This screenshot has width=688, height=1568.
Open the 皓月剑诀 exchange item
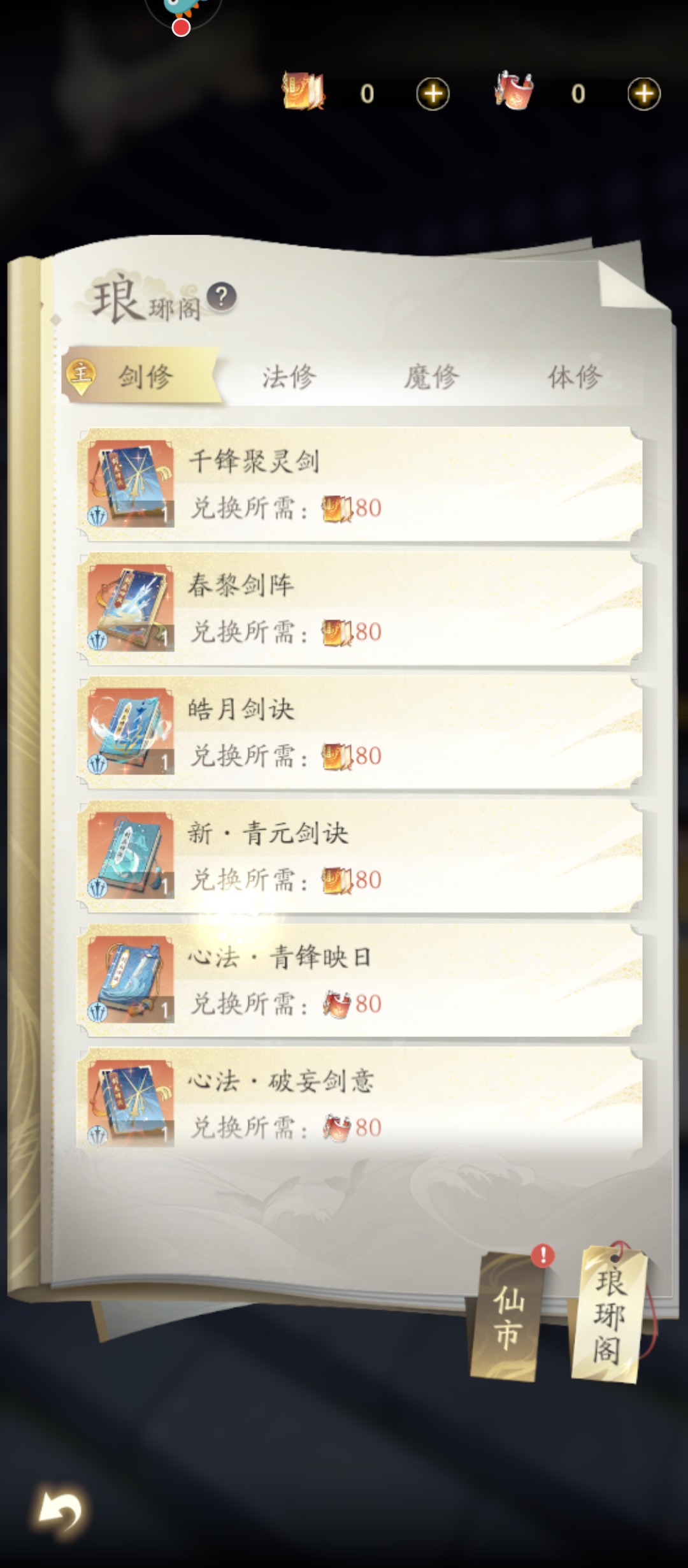(360, 732)
